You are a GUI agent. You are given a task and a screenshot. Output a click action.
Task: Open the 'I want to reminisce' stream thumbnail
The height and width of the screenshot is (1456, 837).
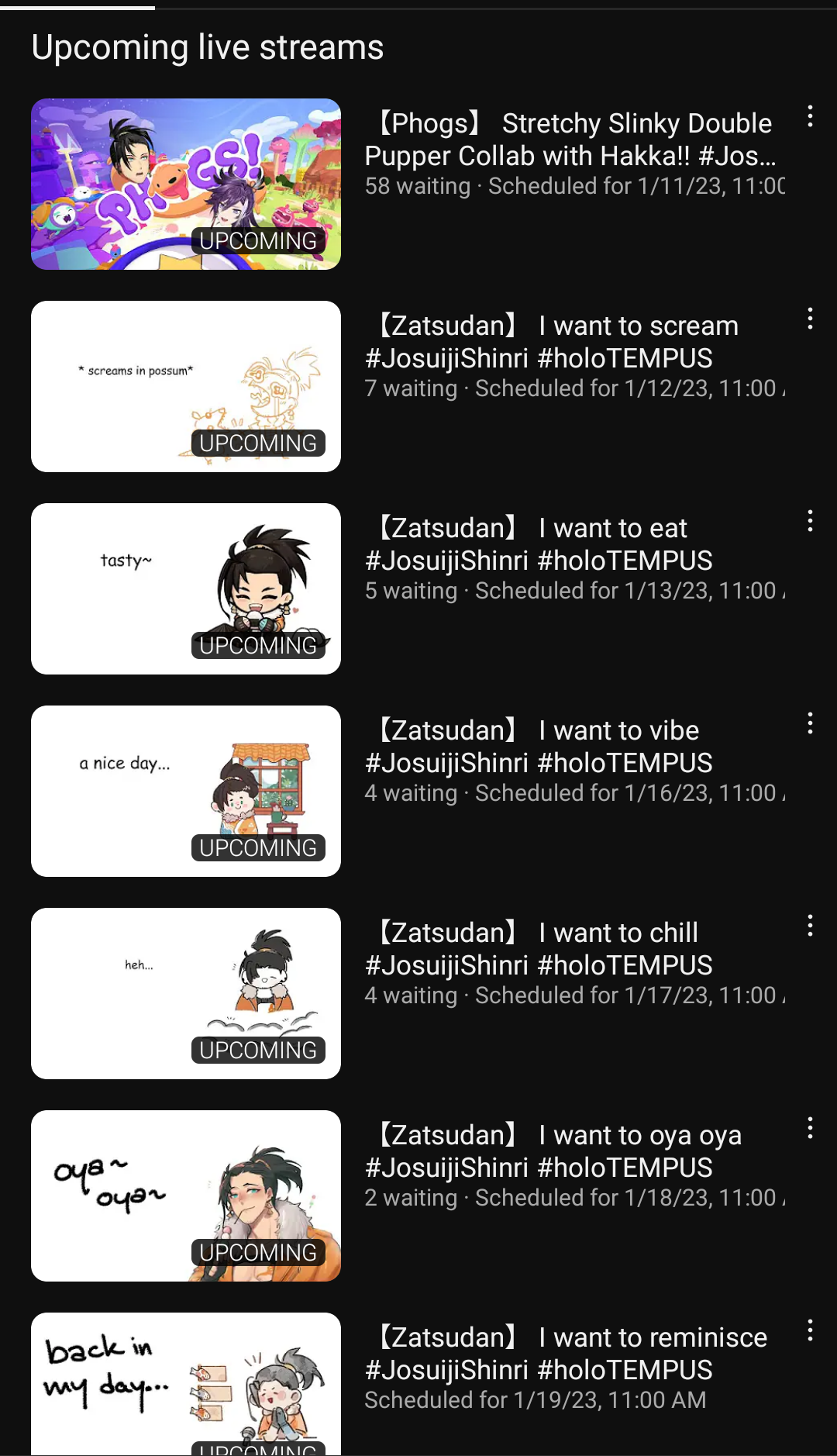[x=186, y=1384]
